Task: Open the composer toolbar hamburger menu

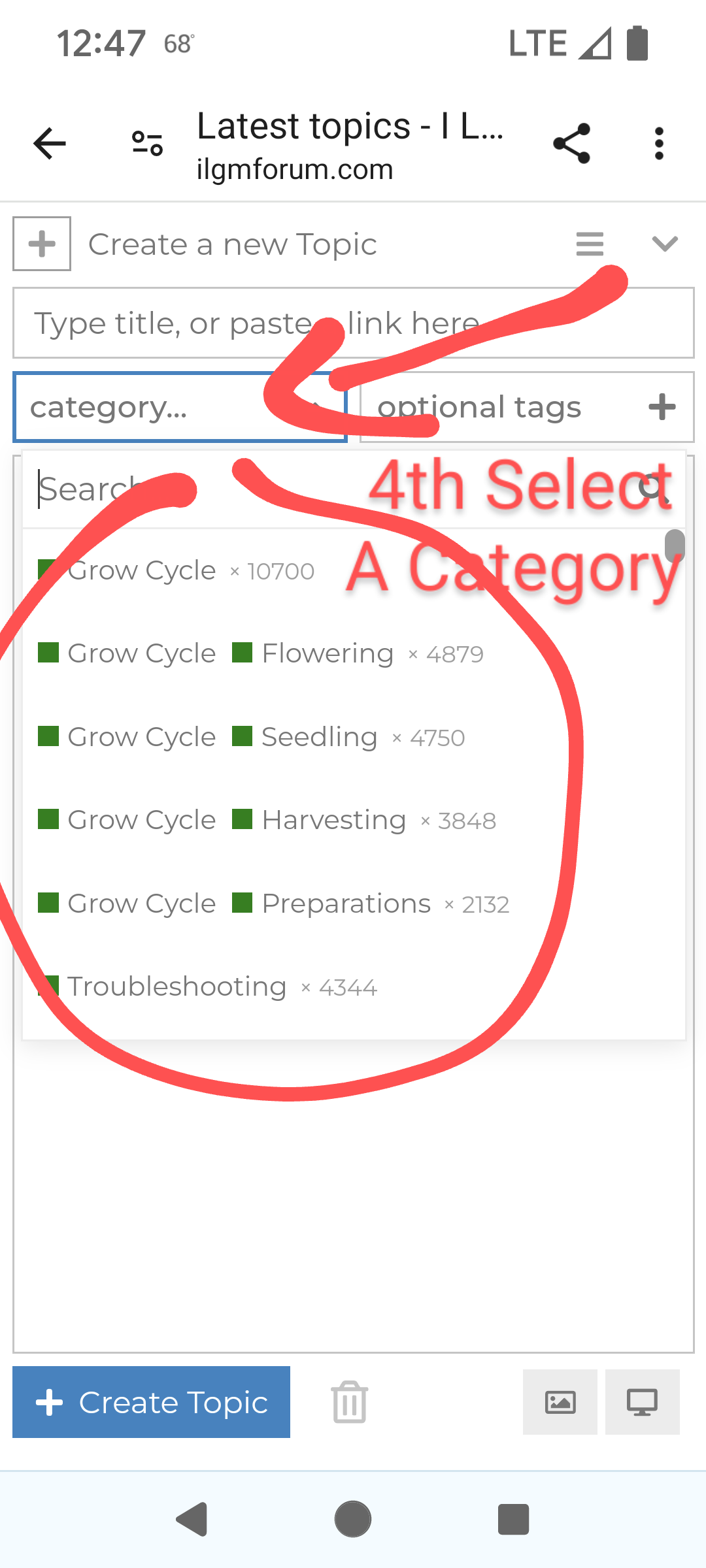Action: tap(590, 244)
